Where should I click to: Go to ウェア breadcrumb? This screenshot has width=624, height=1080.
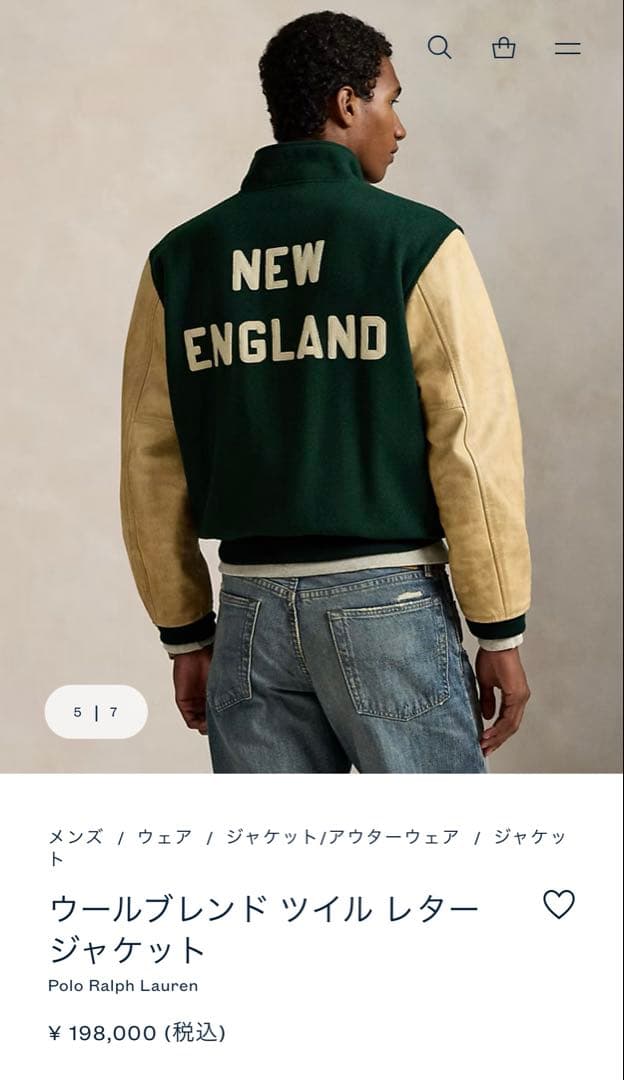coord(164,837)
